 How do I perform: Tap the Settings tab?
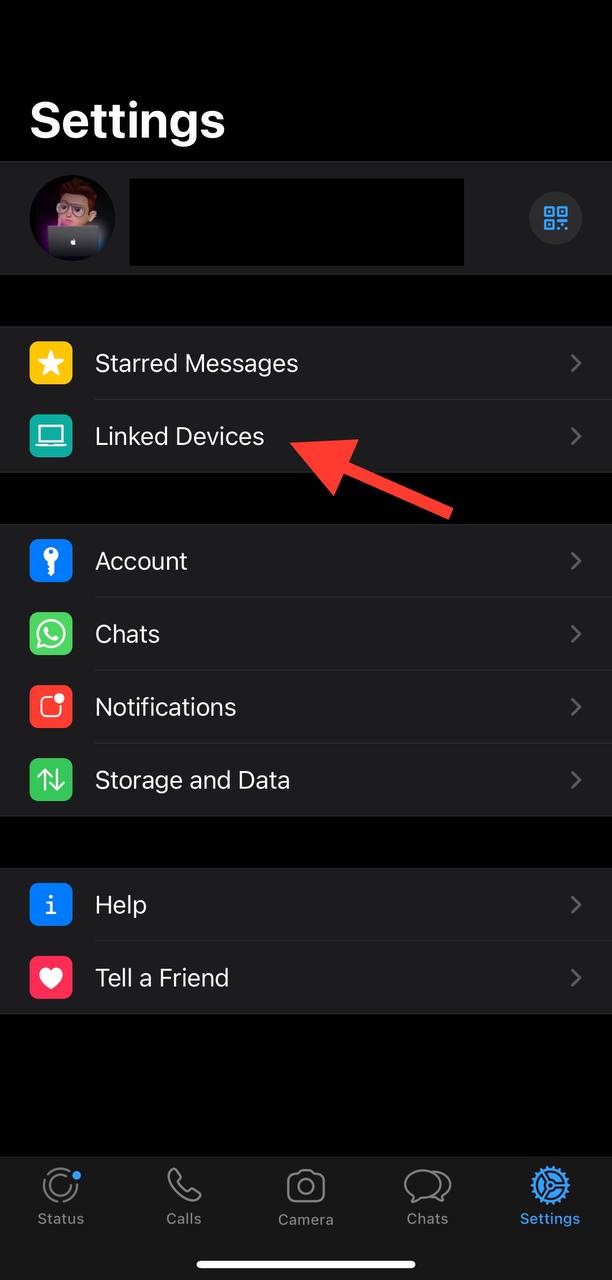(549, 1197)
